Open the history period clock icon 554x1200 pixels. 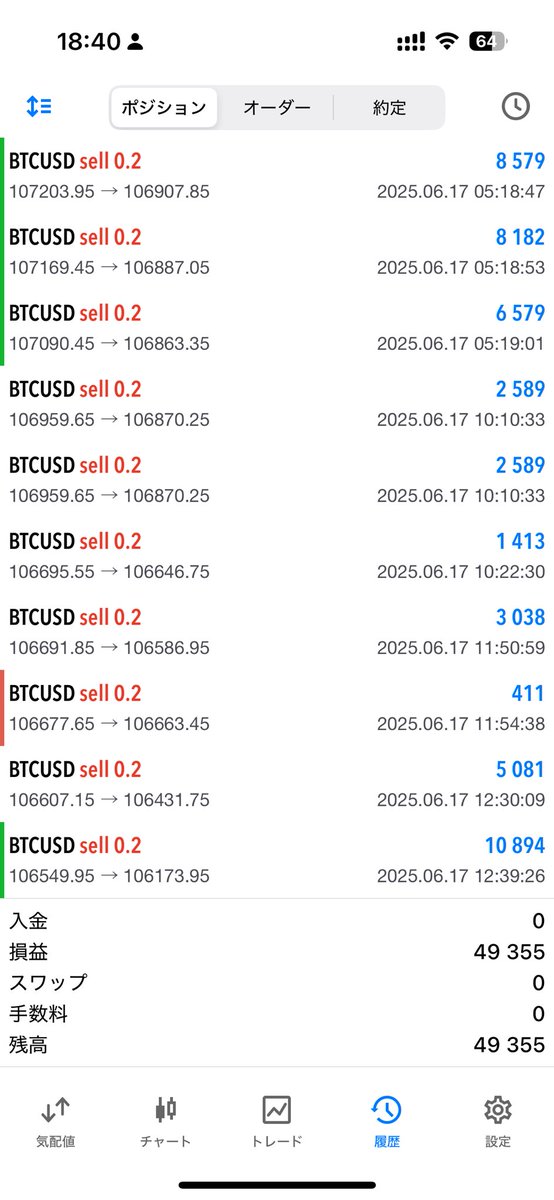[515, 106]
